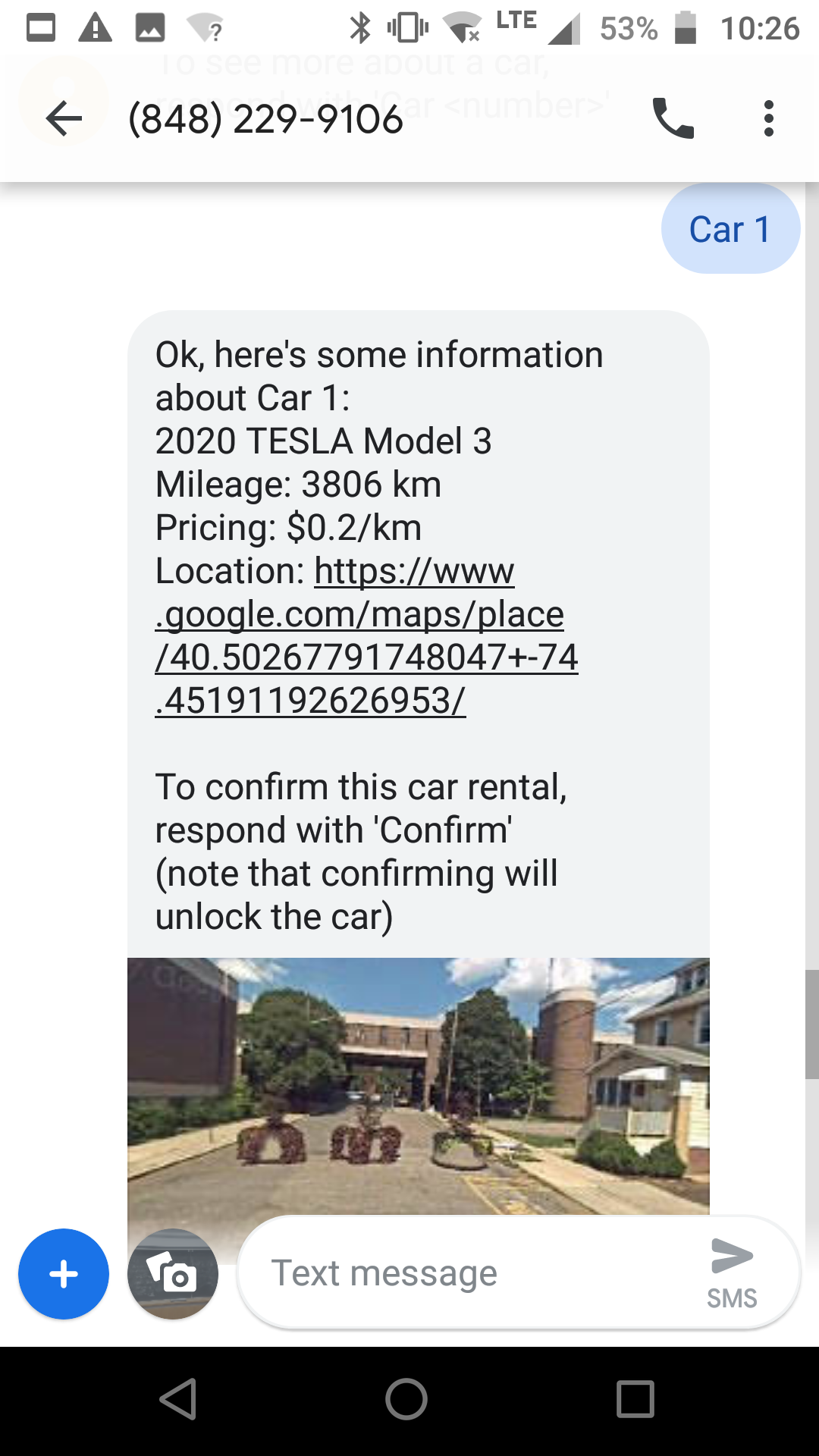Tap the blue plus attach button
Viewport: 819px width, 1456px height.
pyautogui.click(x=64, y=1274)
